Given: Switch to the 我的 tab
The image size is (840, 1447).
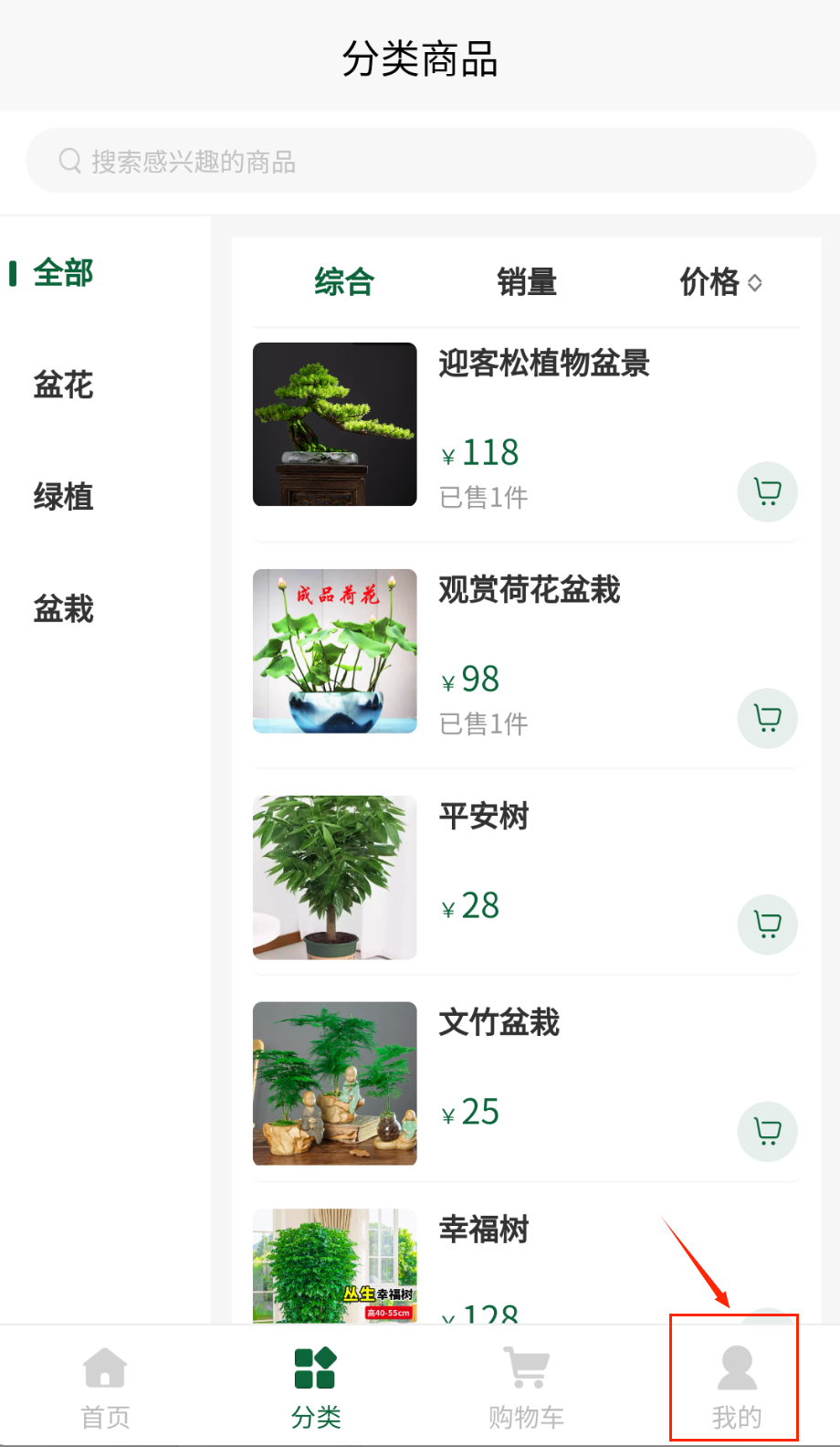Looking at the screenshot, I should point(736,1387).
